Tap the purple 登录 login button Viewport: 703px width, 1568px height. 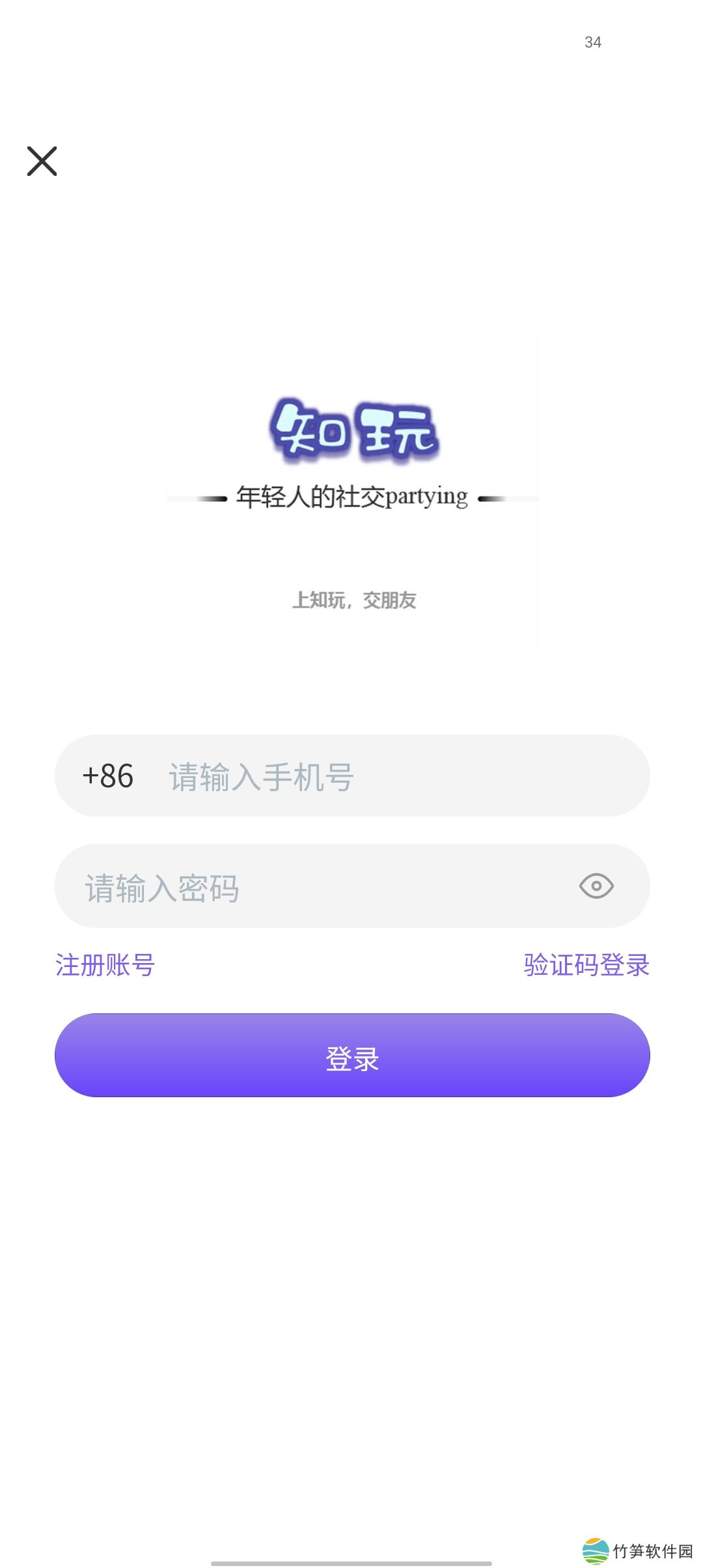click(352, 1055)
